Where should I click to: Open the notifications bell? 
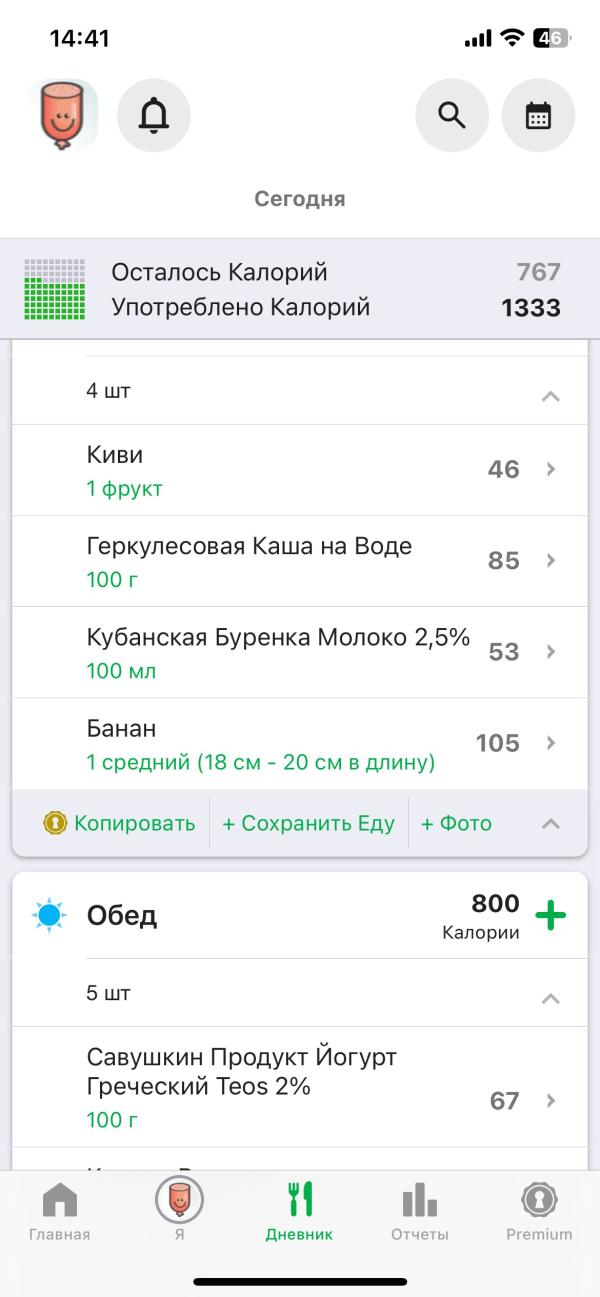[x=154, y=115]
